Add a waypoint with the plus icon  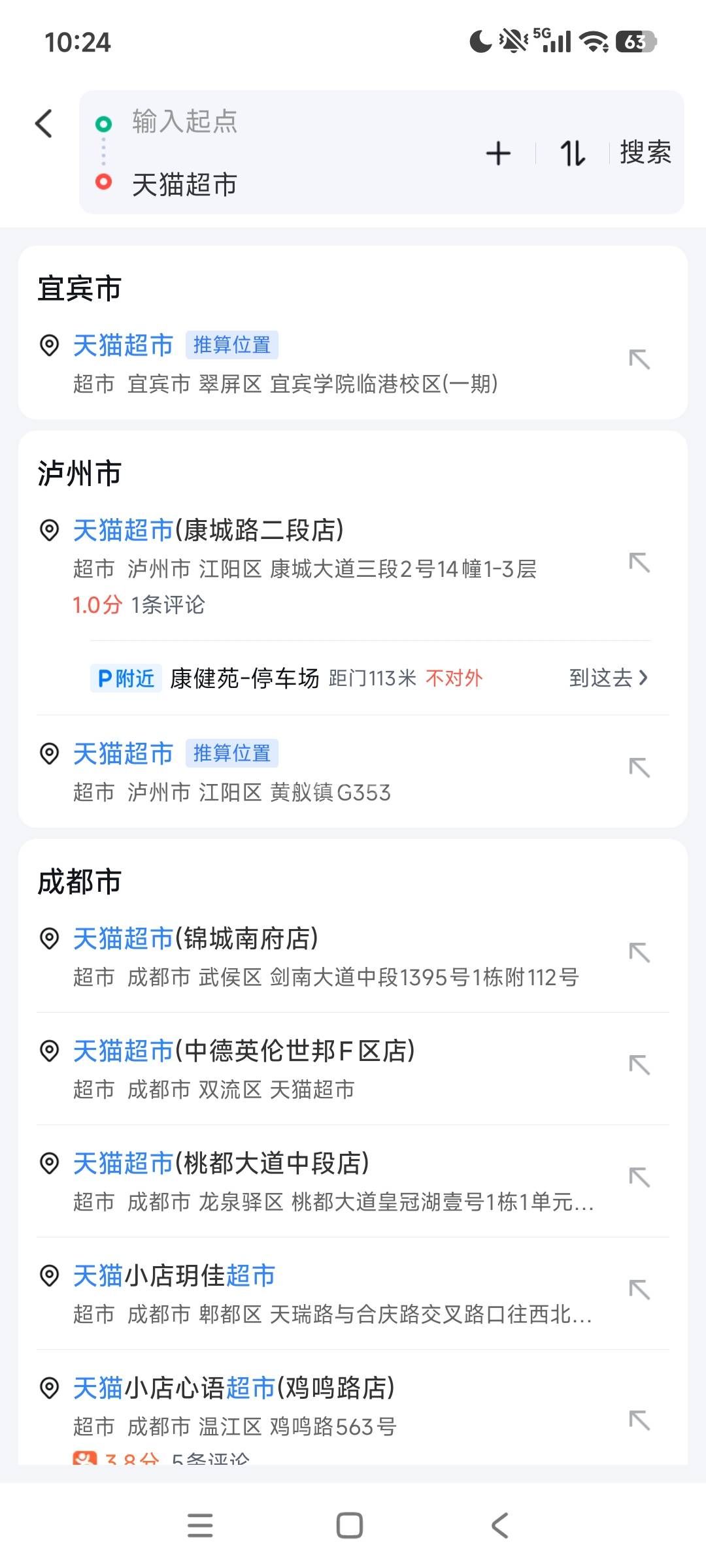click(x=498, y=154)
